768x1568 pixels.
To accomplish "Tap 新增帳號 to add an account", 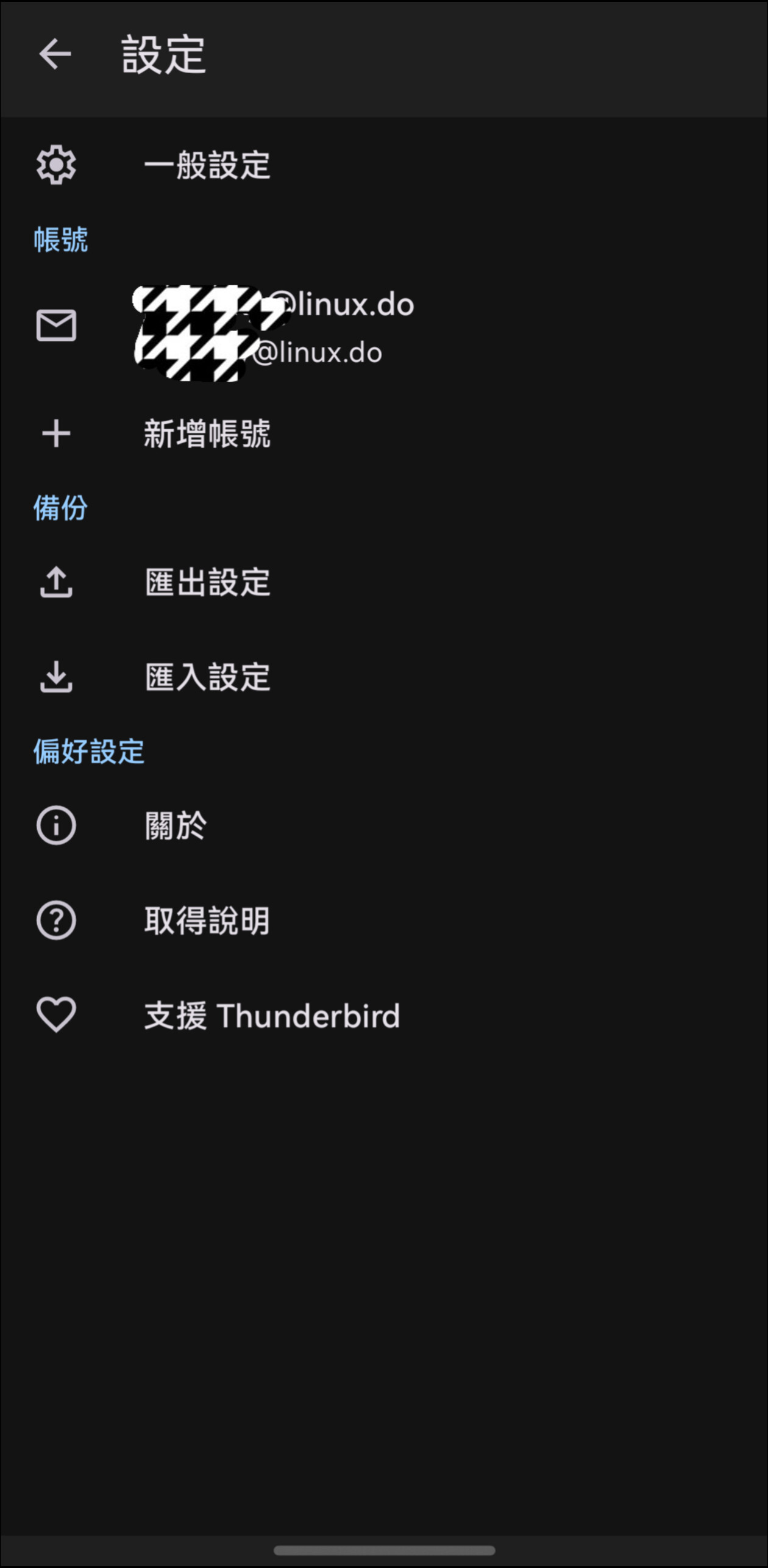I will pos(384,434).
